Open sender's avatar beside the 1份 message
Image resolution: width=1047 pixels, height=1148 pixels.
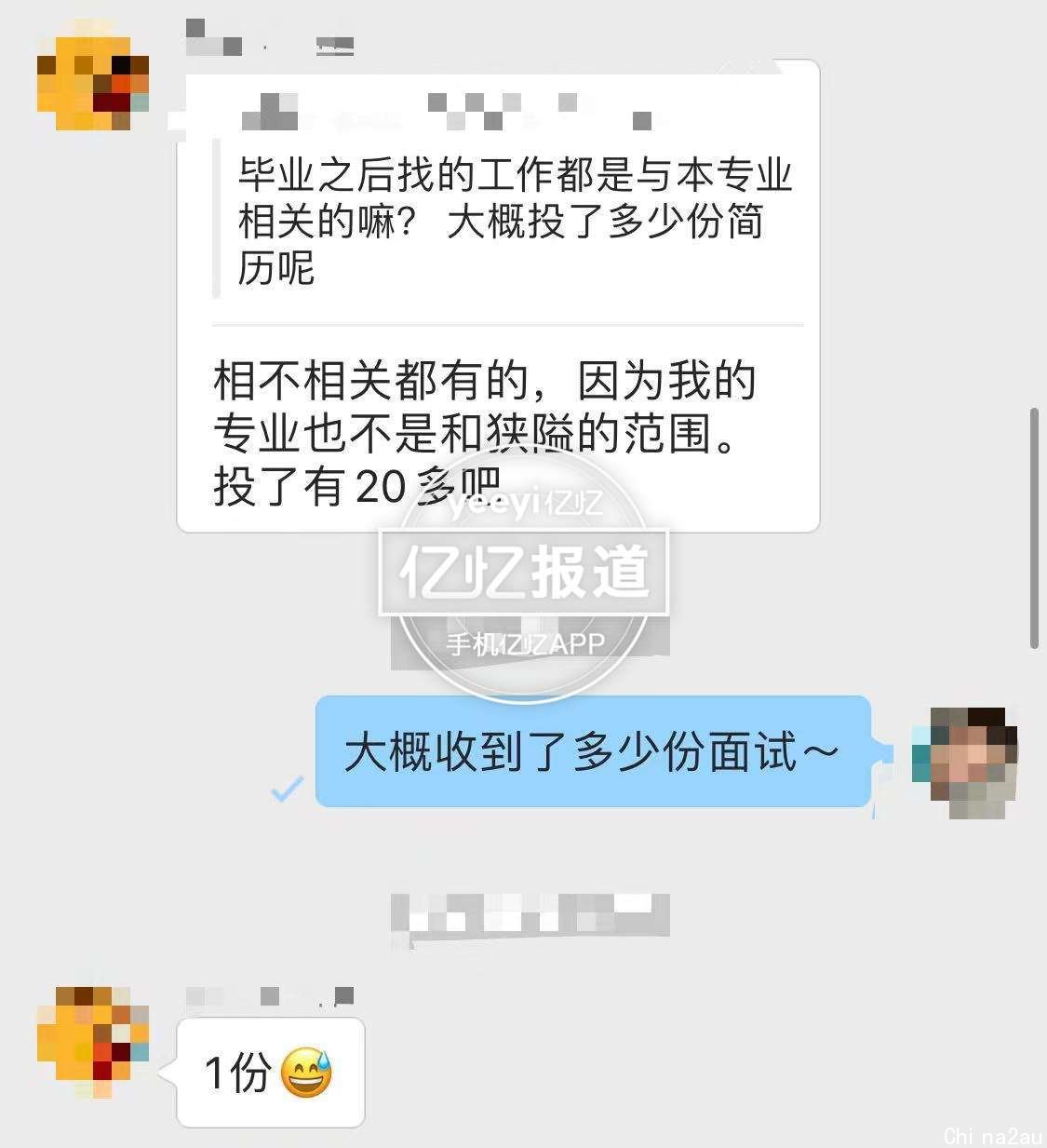pyautogui.click(x=92, y=1041)
